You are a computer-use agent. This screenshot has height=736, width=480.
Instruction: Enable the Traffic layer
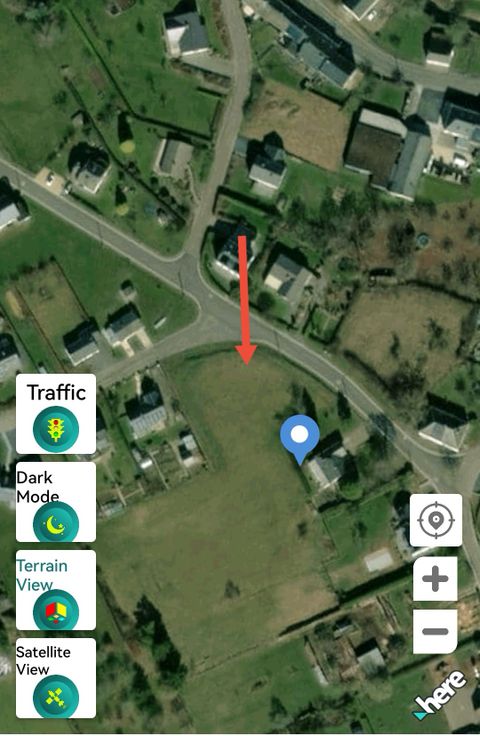tap(56, 414)
